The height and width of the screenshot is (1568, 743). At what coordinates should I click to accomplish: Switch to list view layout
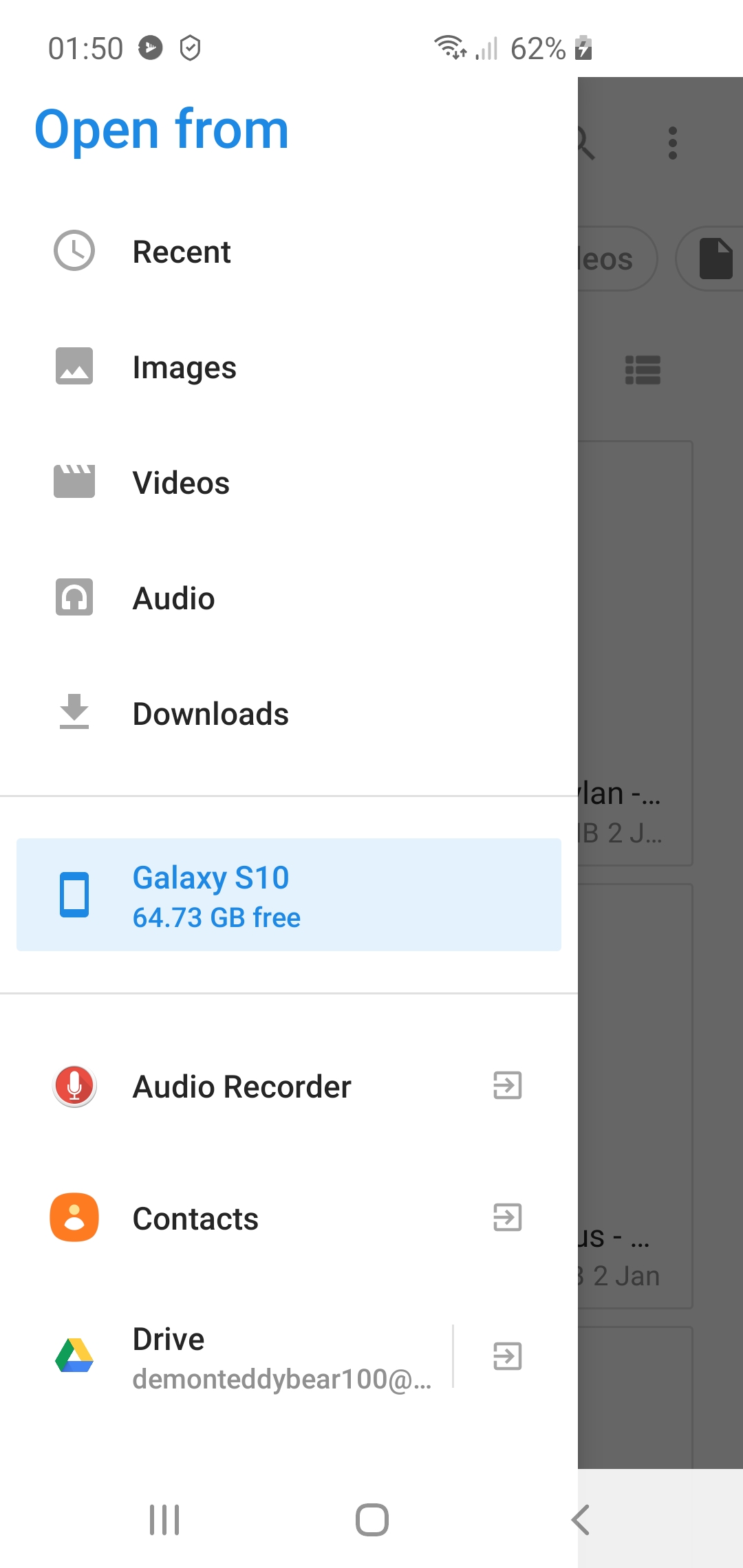point(643,370)
